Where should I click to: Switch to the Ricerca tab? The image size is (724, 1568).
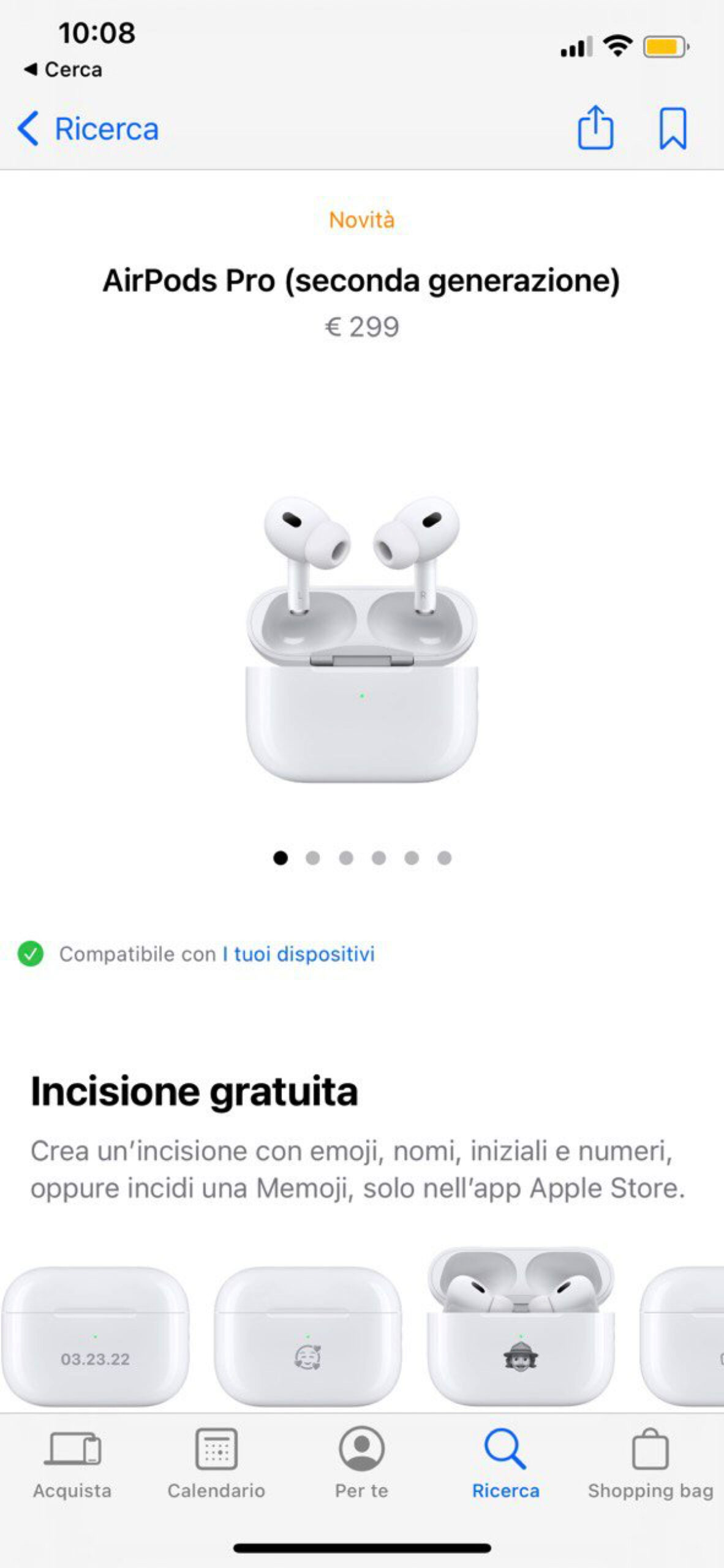(x=505, y=1463)
